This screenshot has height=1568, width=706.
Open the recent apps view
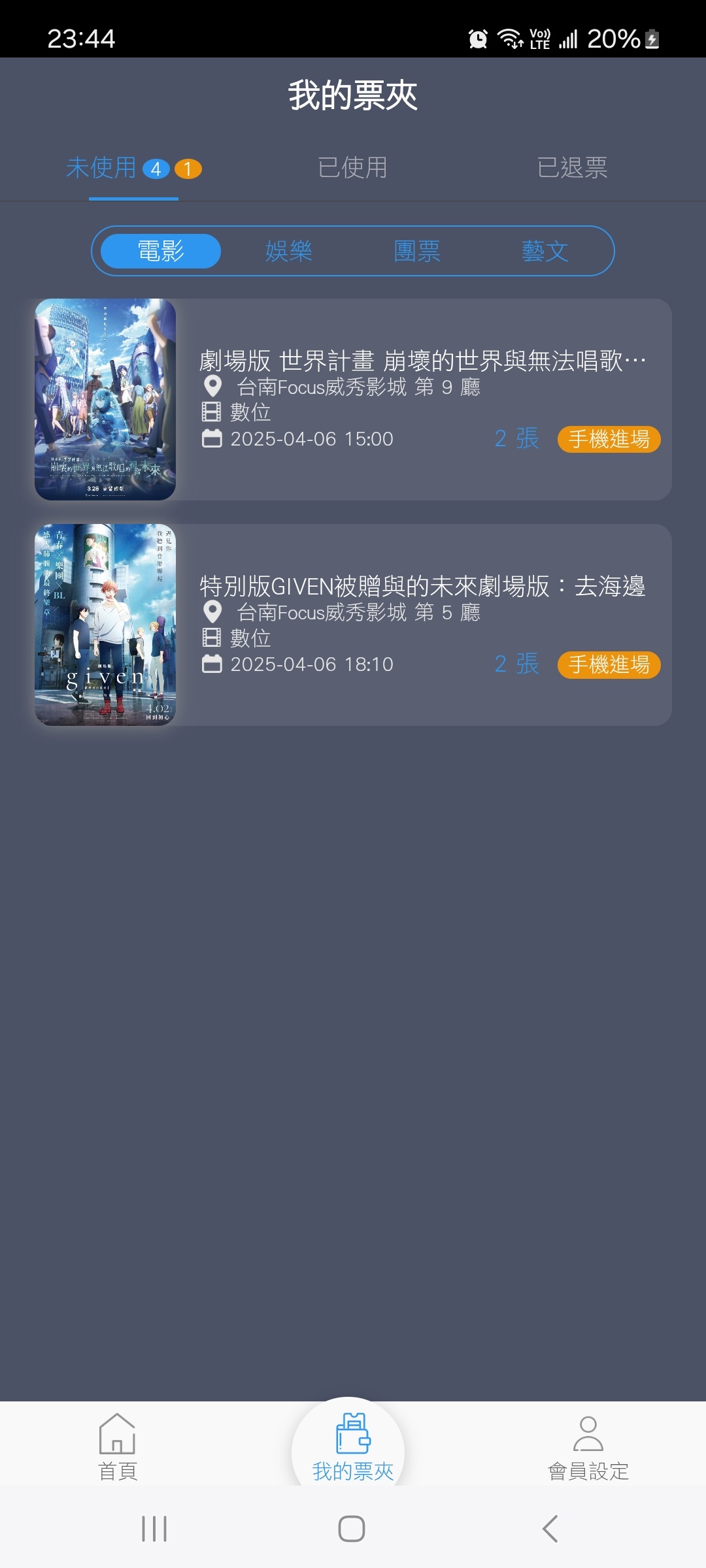click(x=154, y=1529)
